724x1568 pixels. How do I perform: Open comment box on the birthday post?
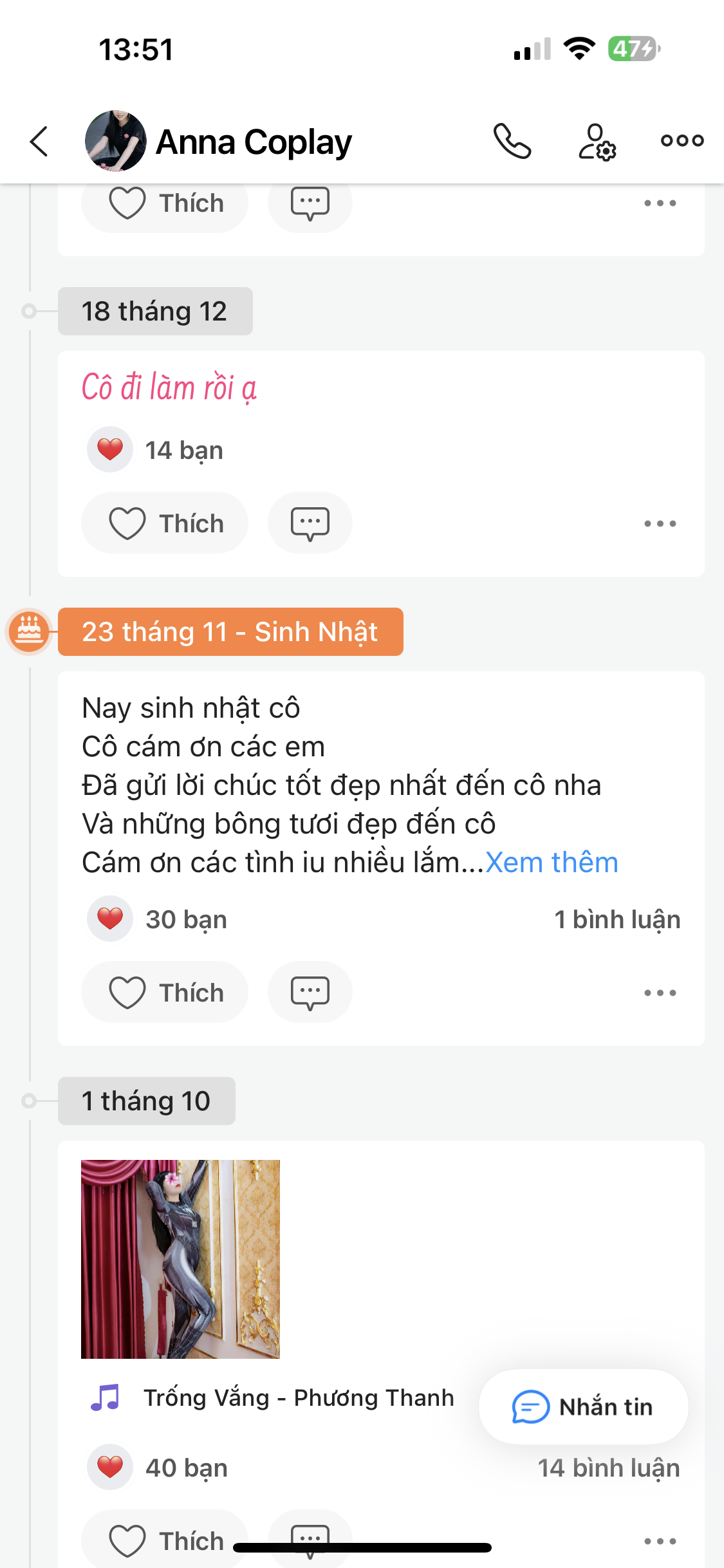310,993
